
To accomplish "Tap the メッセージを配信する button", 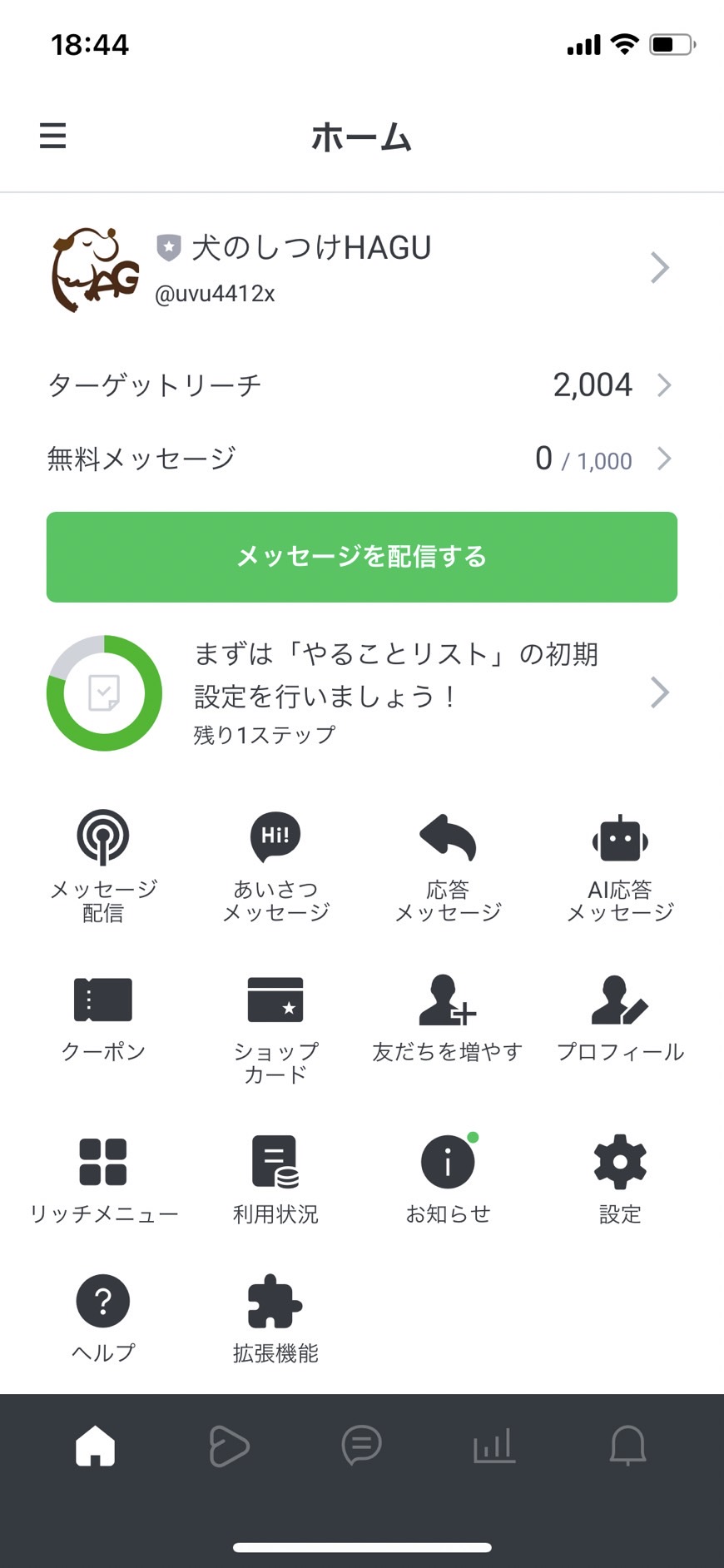I will click(361, 557).
